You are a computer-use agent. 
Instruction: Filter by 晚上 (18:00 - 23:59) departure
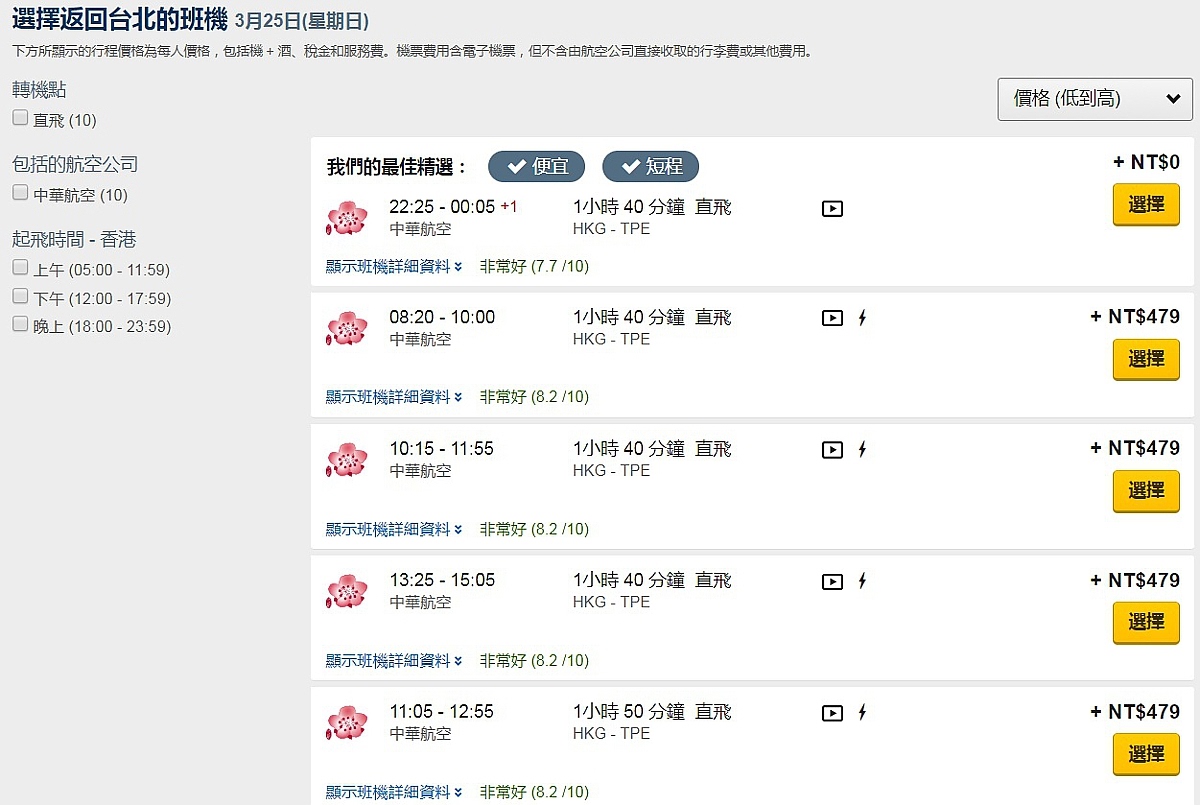20,324
